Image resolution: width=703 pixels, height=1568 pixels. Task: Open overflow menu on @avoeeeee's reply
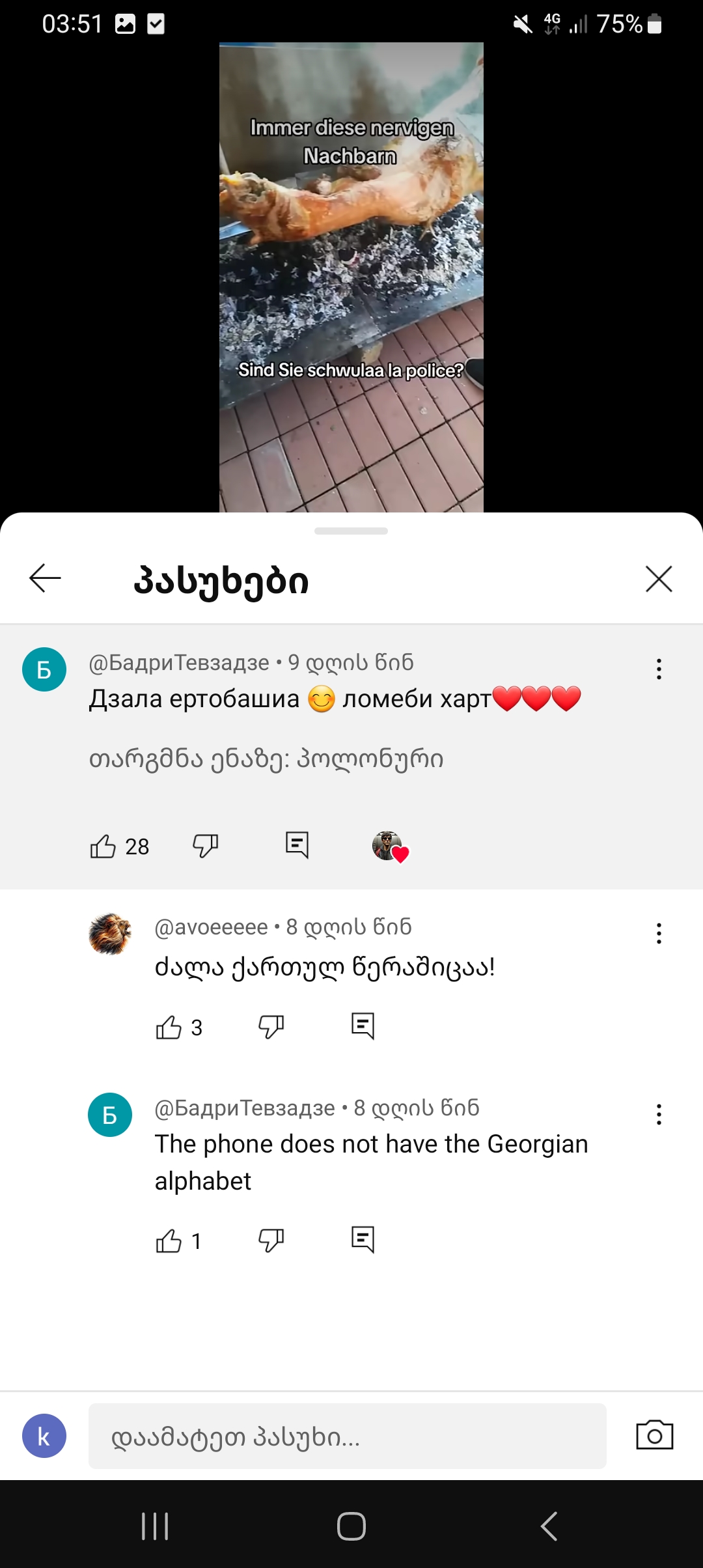(659, 933)
